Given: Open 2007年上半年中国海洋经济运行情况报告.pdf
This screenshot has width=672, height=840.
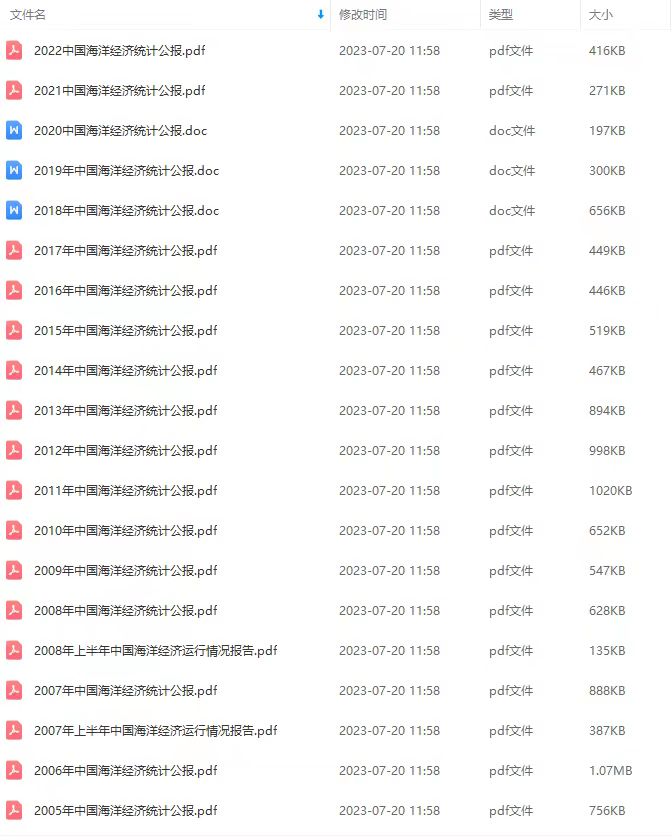Looking at the screenshot, I should tap(155, 731).
